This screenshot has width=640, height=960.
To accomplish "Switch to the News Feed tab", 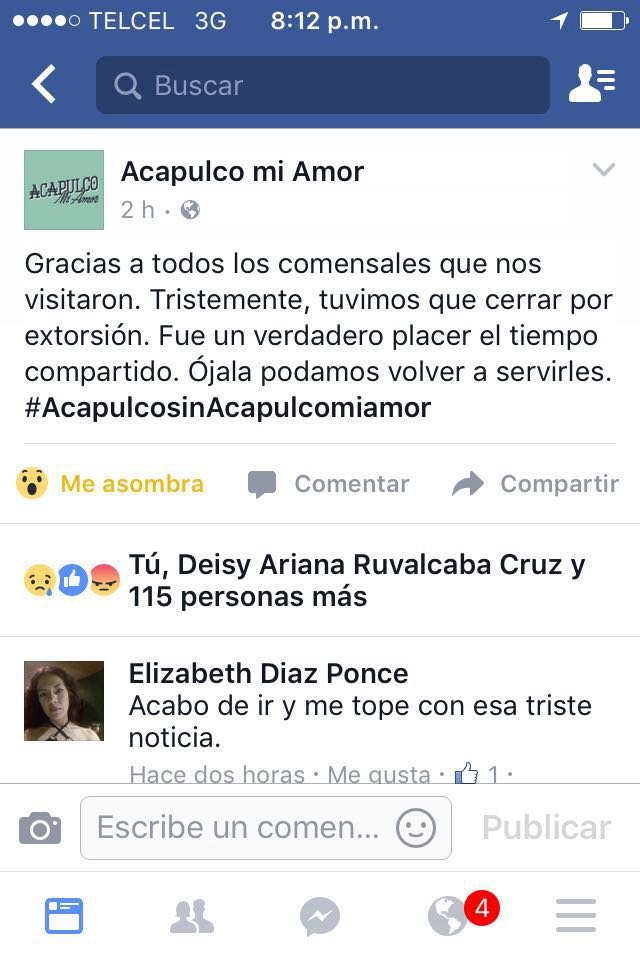I will [x=64, y=916].
